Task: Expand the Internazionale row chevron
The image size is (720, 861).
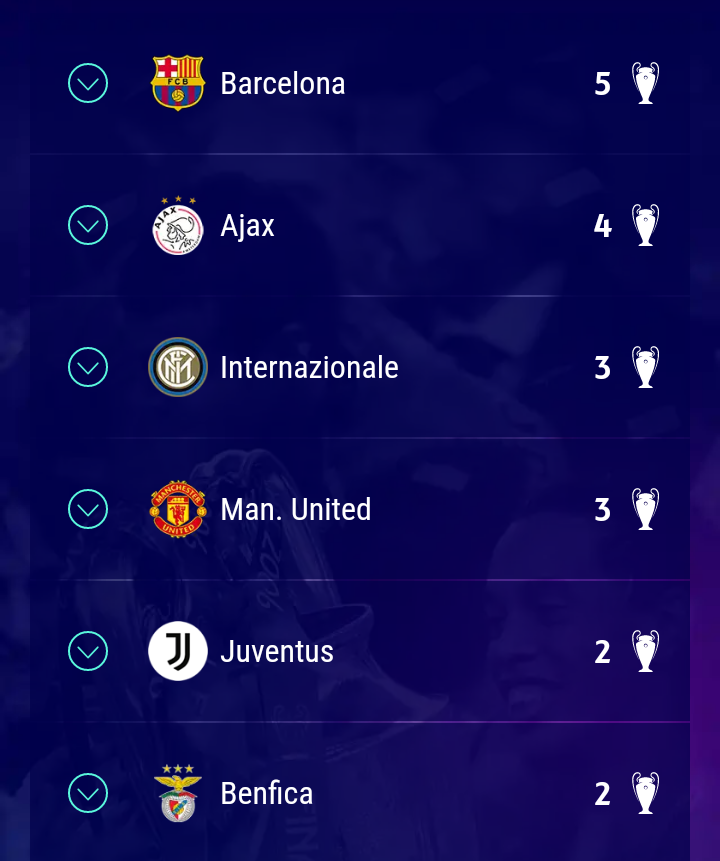Action: point(88,367)
